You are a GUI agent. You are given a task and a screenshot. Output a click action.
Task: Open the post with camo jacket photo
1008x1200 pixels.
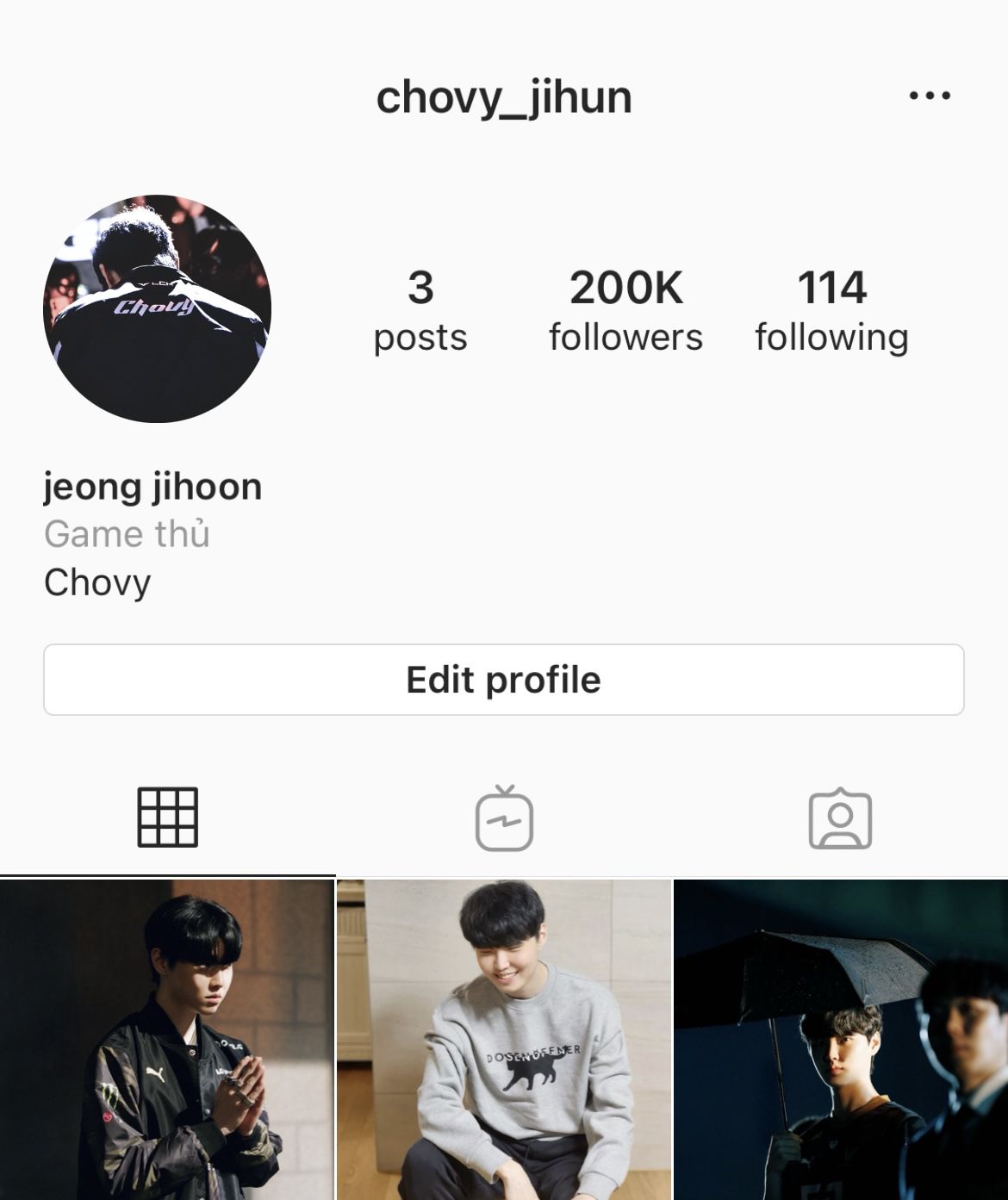[167, 1038]
